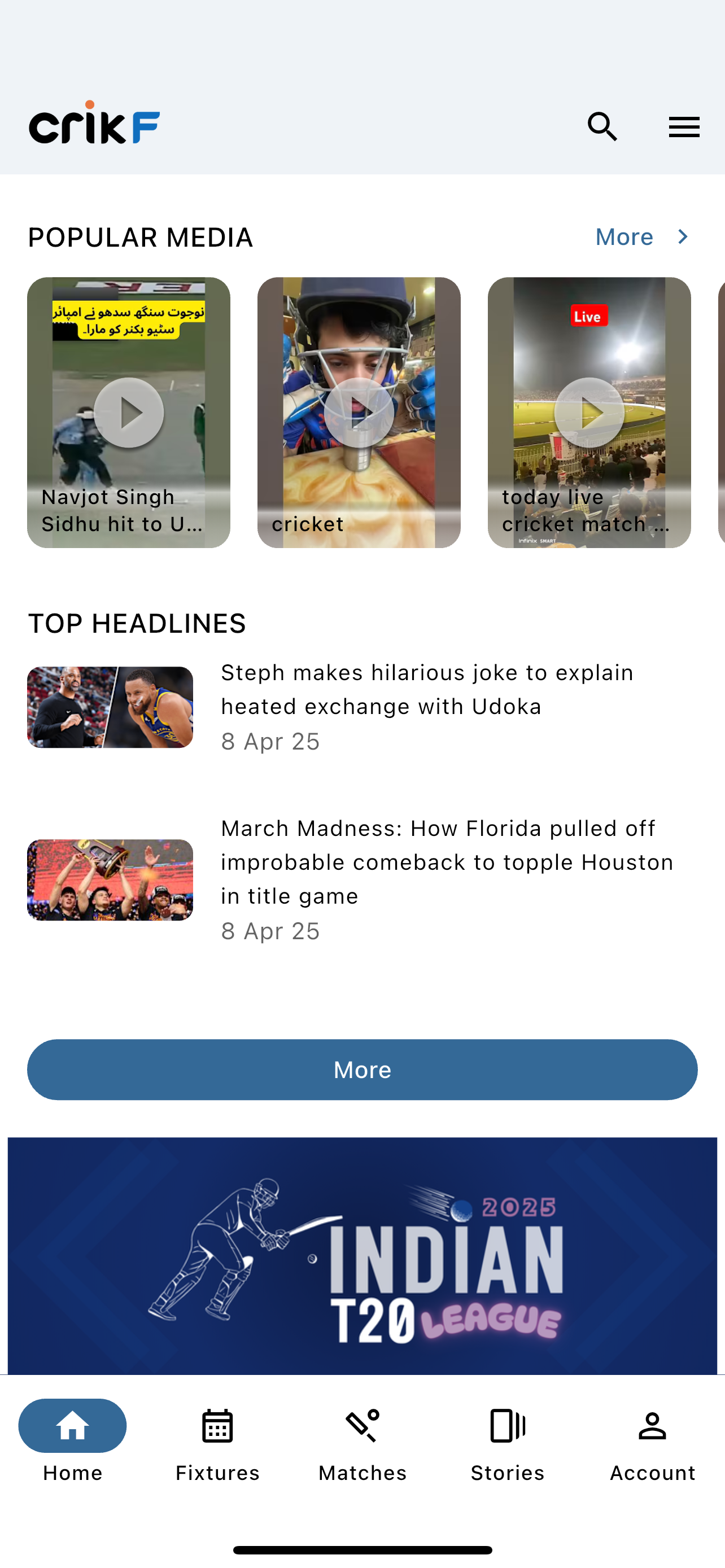Screen dimensions: 725x1568
Task: Open the March Madness Florida article
Action: pyautogui.click(x=362, y=879)
